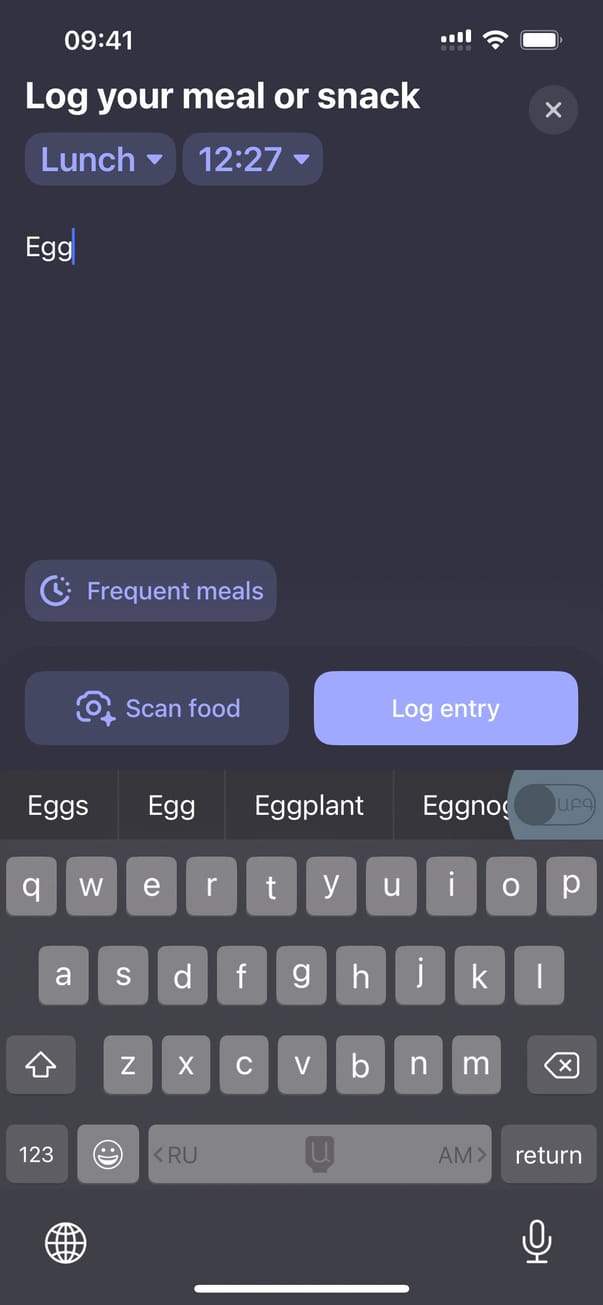Close the meal logging screen
Screen dimensions: 603x1305
(553, 110)
